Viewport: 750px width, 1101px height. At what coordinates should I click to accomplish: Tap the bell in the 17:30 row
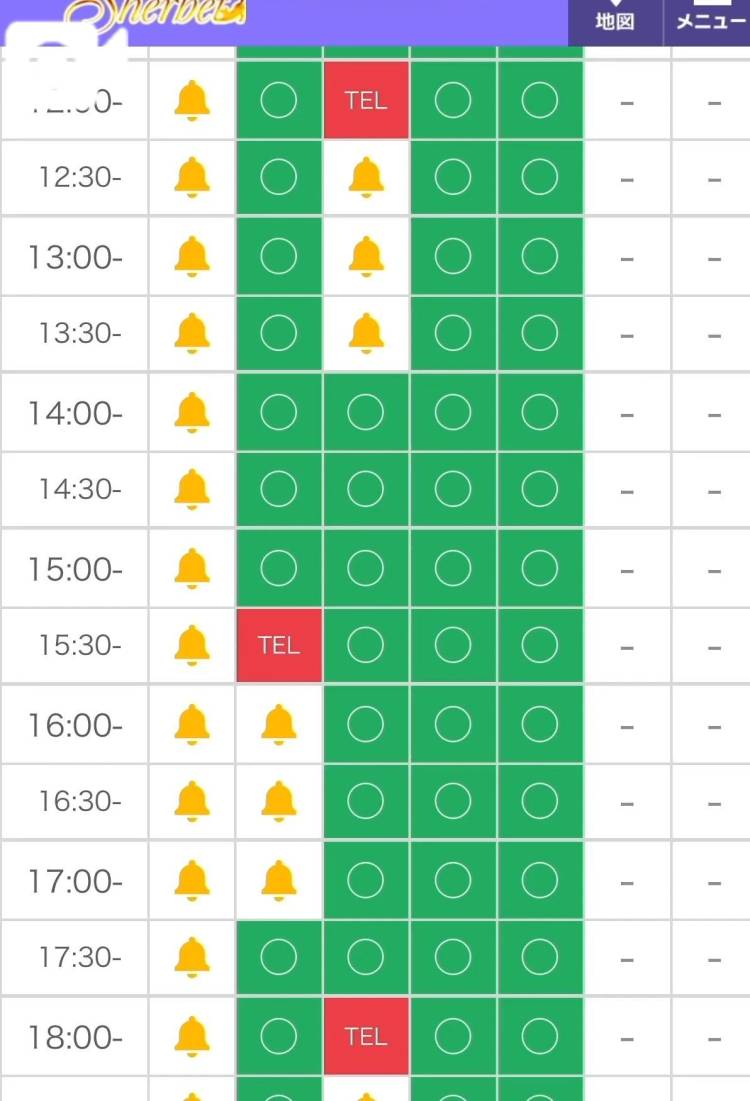coord(192,958)
